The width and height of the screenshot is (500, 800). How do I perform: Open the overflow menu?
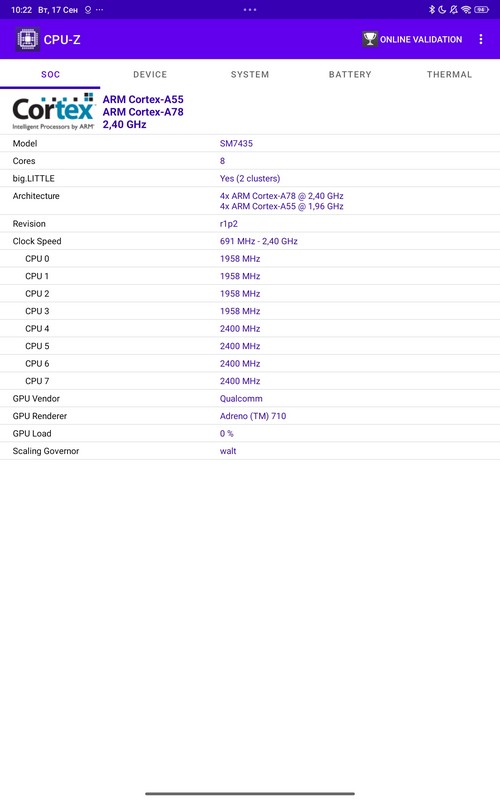pyautogui.click(x=481, y=39)
